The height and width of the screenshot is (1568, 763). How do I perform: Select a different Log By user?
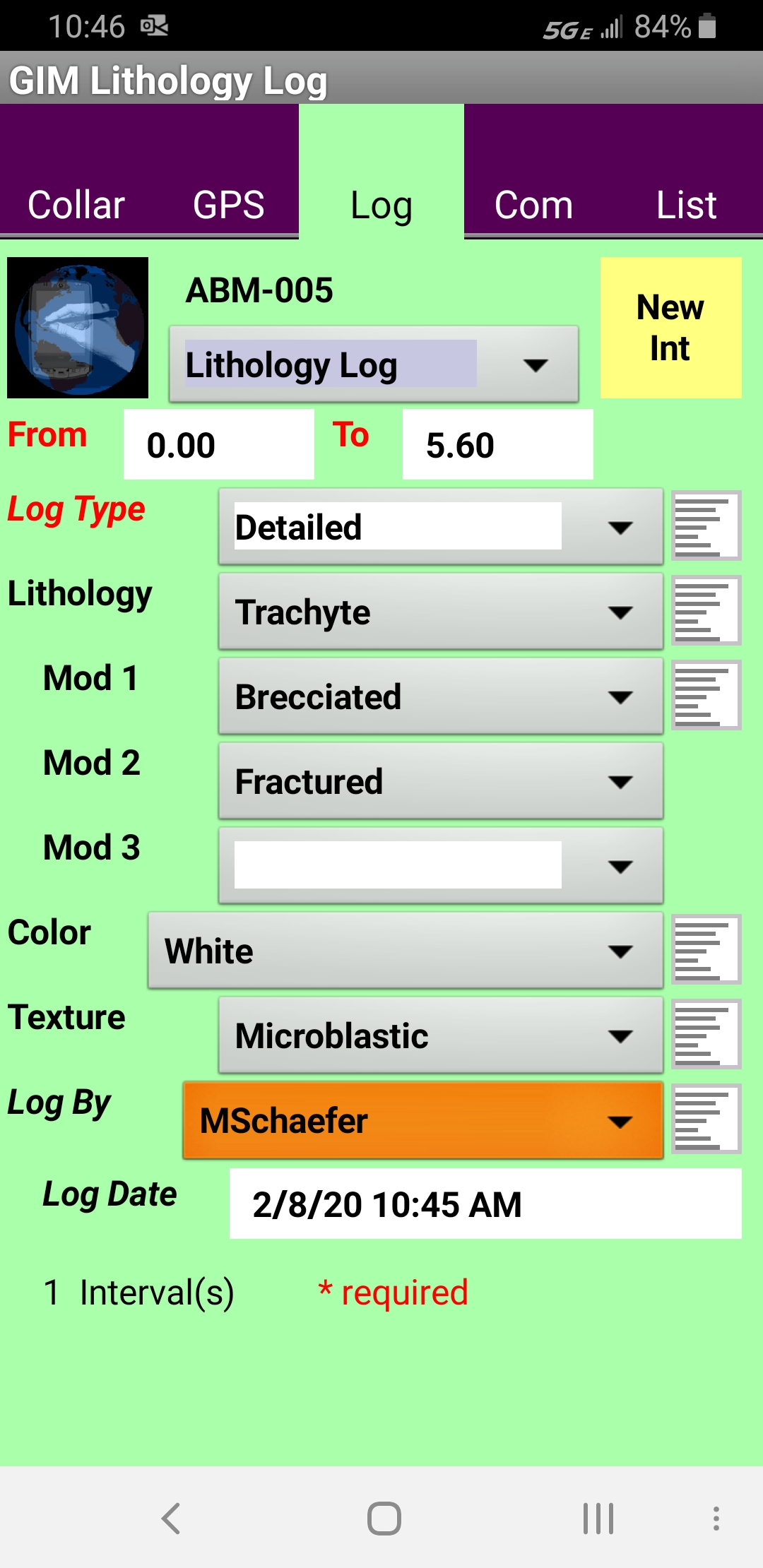[422, 1120]
